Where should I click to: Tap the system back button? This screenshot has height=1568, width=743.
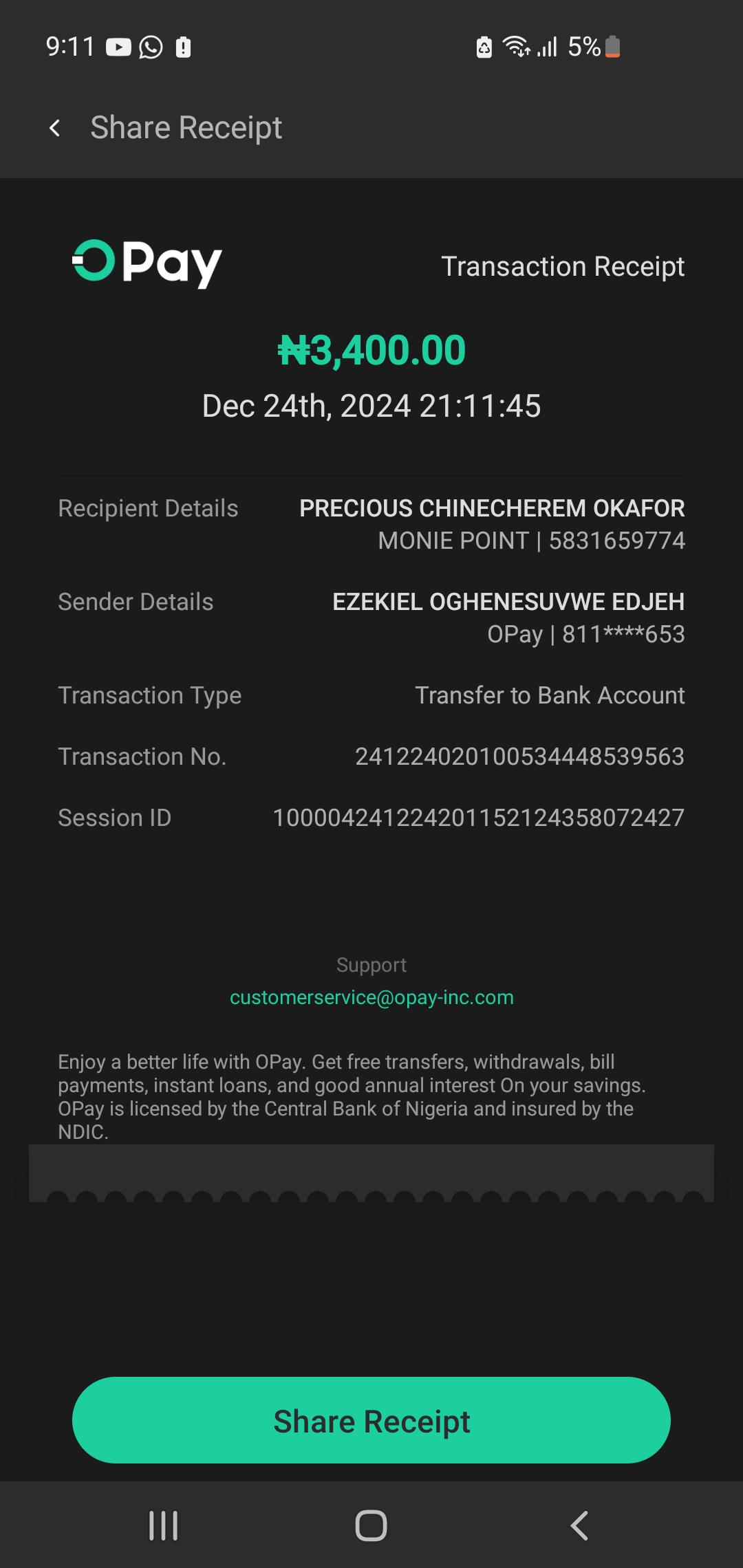pyautogui.click(x=579, y=1525)
